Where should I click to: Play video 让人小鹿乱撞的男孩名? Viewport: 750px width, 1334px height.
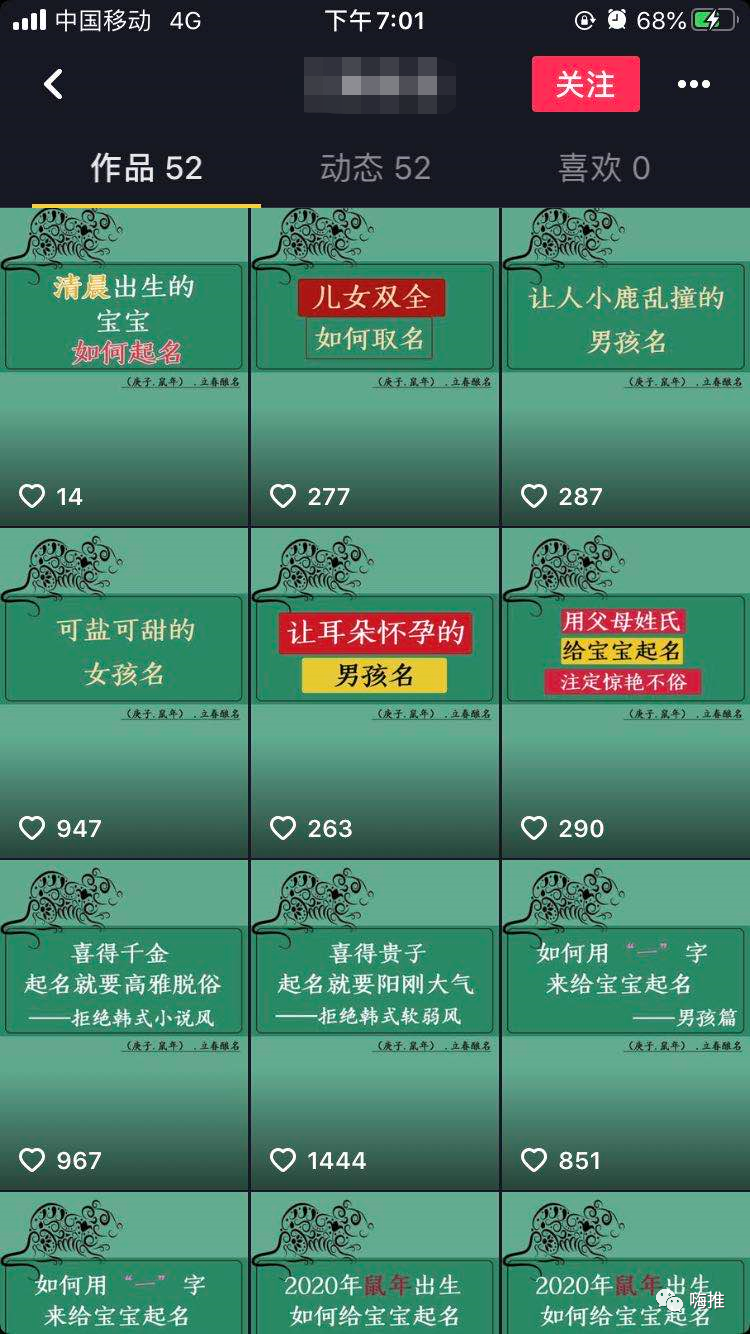pos(625,367)
